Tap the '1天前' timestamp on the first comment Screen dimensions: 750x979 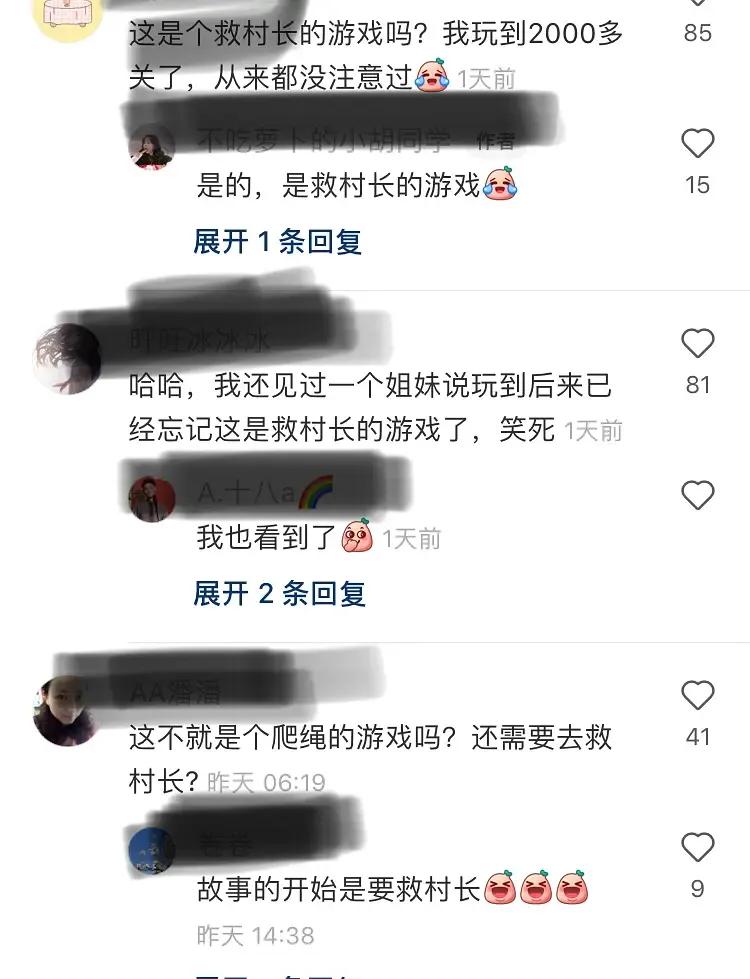pos(488,74)
